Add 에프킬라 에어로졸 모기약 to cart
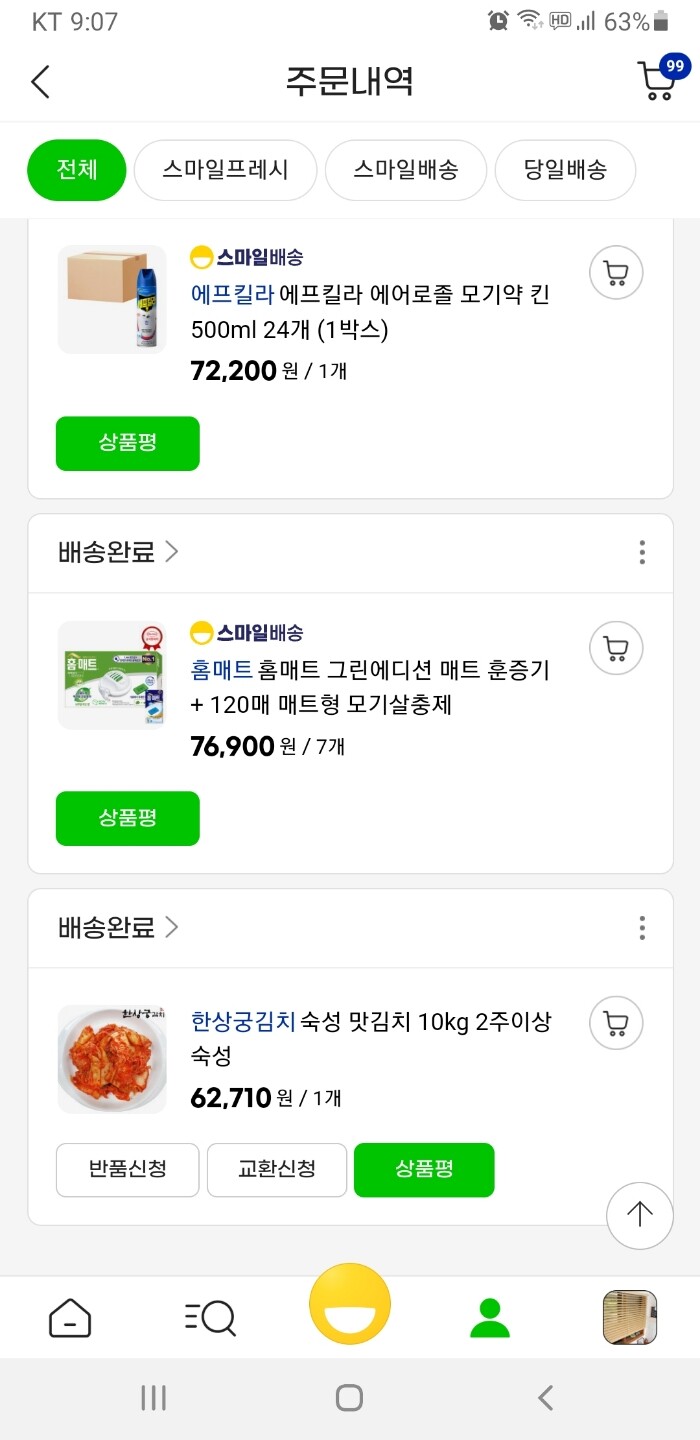The height and width of the screenshot is (1440, 700). [616, 273]
